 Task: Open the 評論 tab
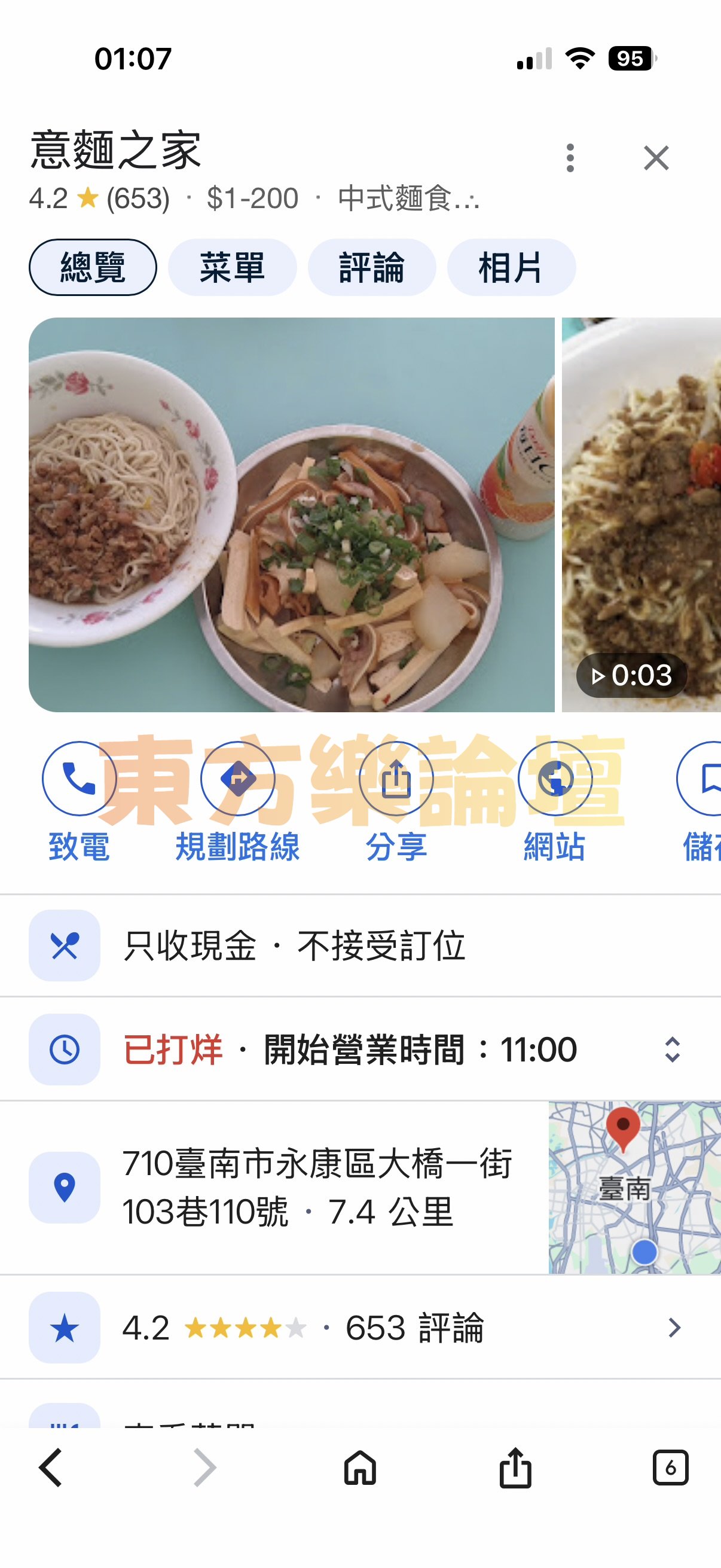coord(372,267)
